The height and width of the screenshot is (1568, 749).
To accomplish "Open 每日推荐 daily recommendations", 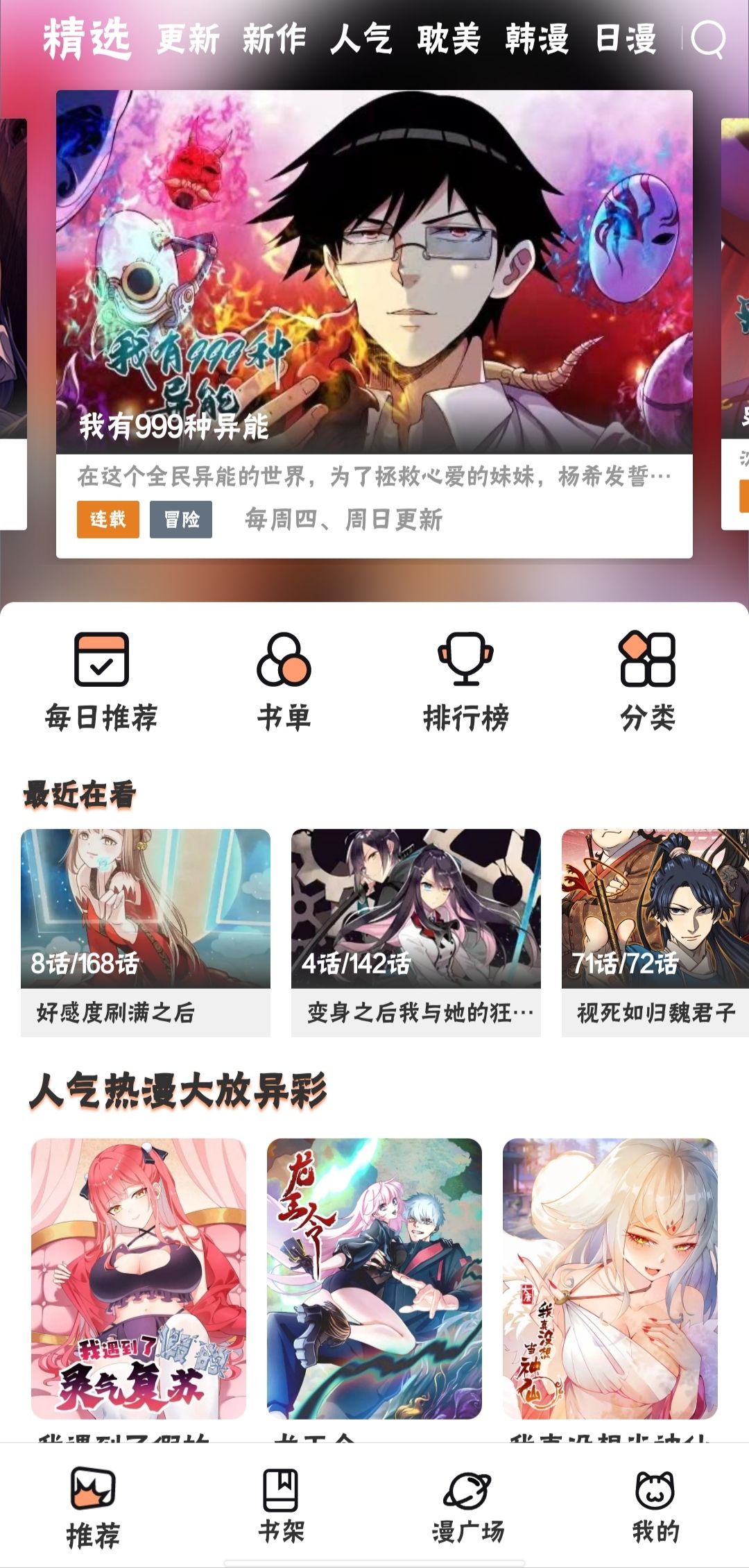I will click(101, 681).
